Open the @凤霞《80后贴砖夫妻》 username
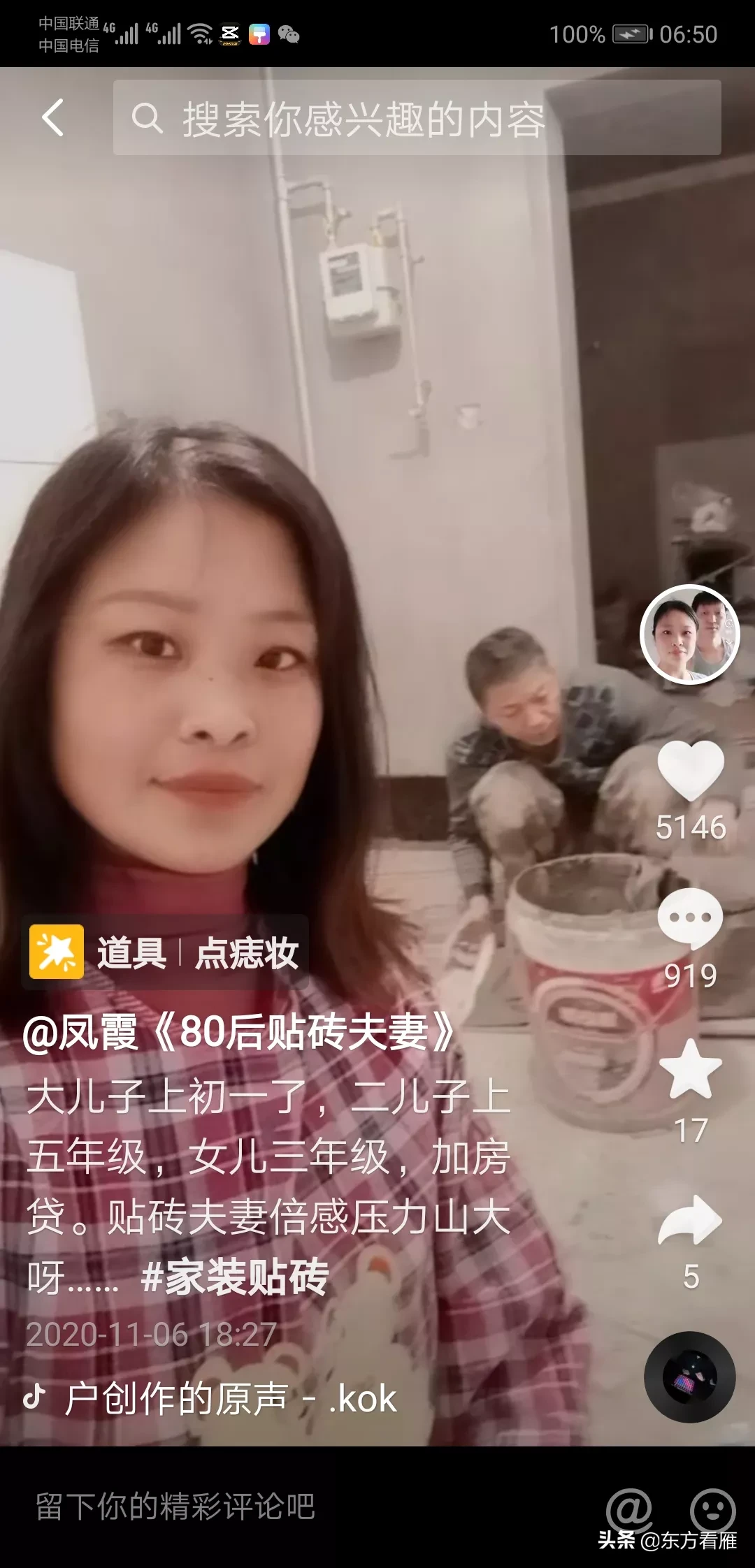 [x=238, y=1032]
